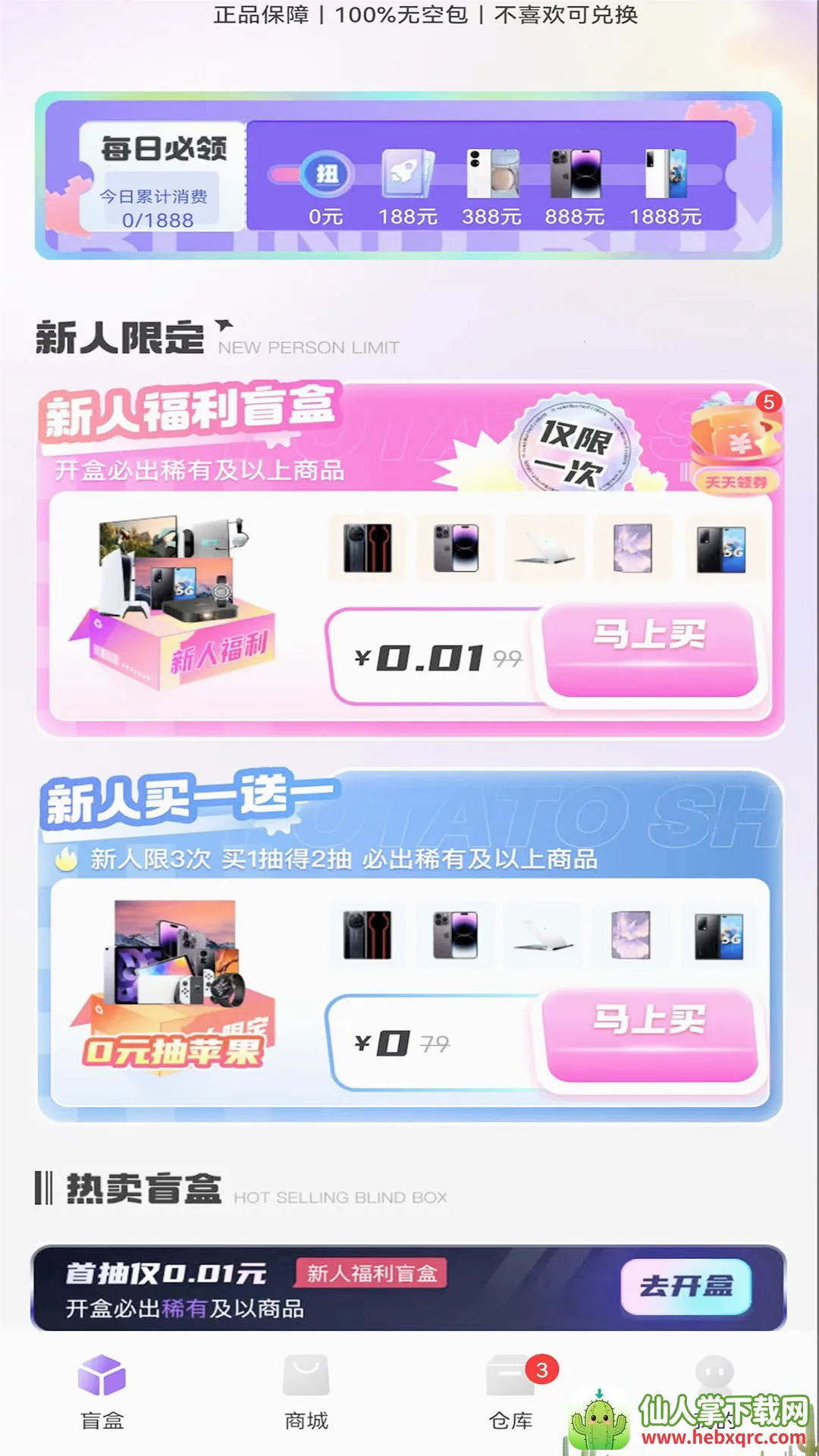
Task: Open the 仓库 tab
Action: (510, 1392)
